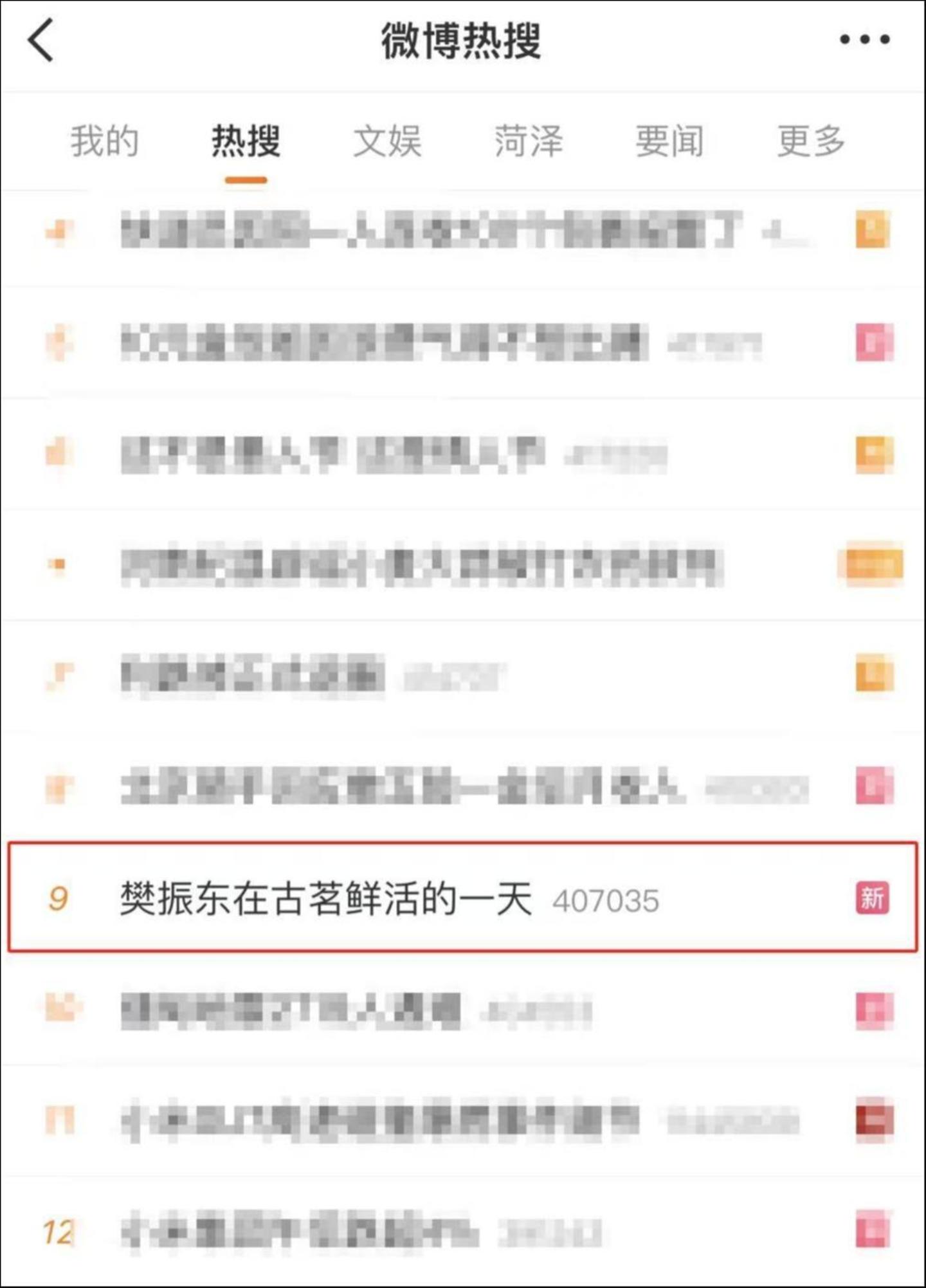Go back from Weibo hot search
The height and width of the screenshot is (1288, 926).
pos(41,40)
